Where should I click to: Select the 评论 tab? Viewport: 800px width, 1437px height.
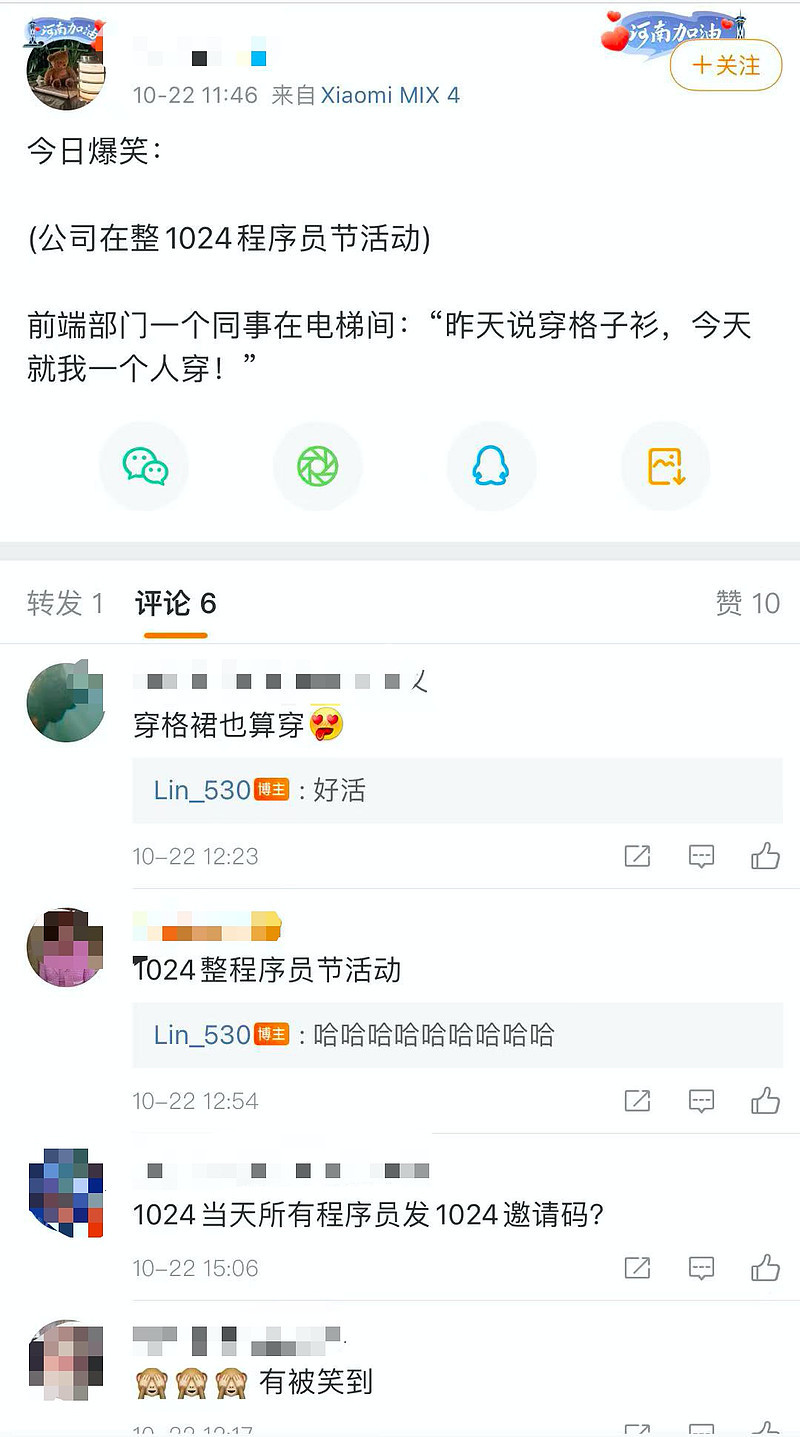pos(175,603)
